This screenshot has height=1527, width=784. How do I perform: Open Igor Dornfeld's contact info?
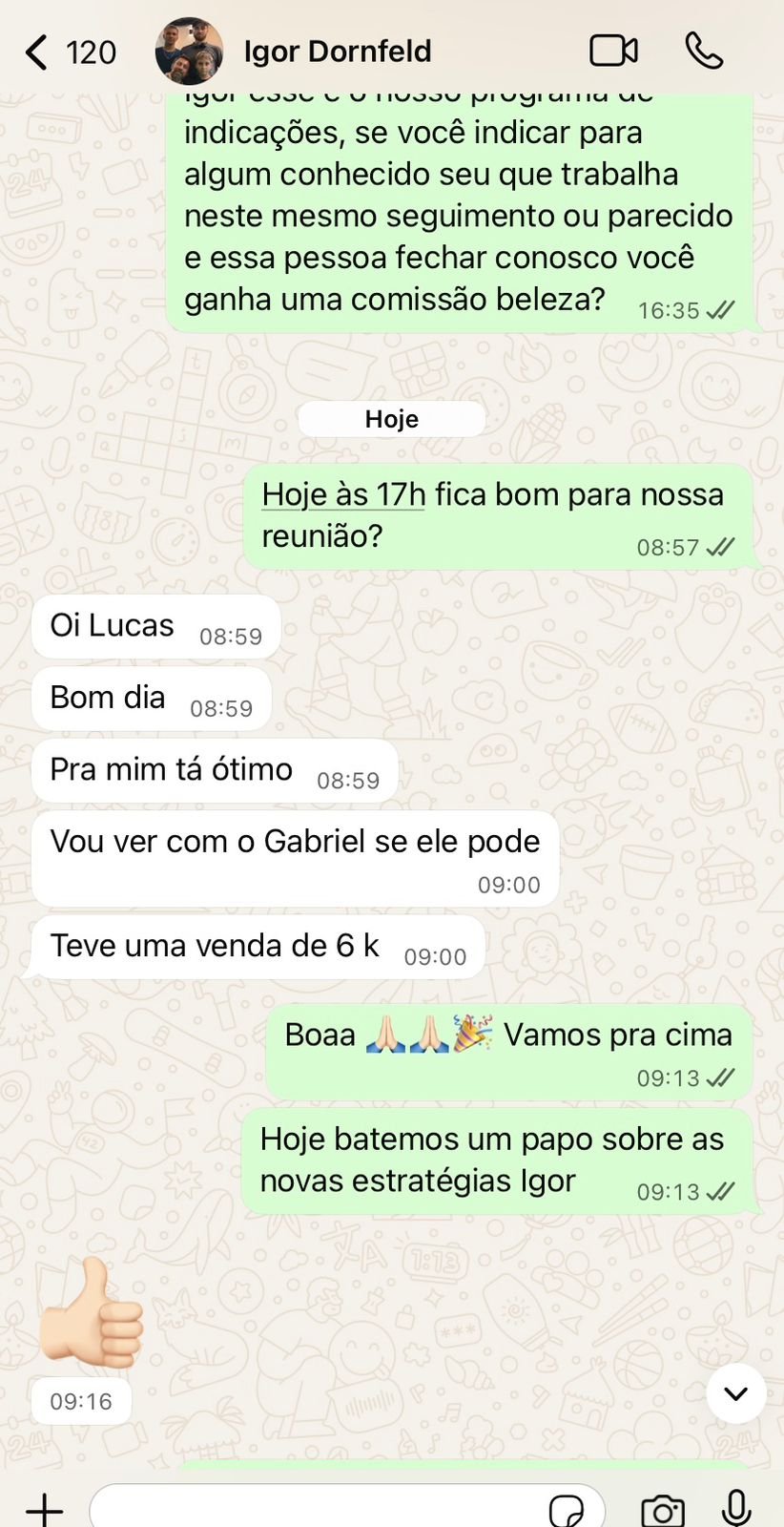[x=338, y=52]
